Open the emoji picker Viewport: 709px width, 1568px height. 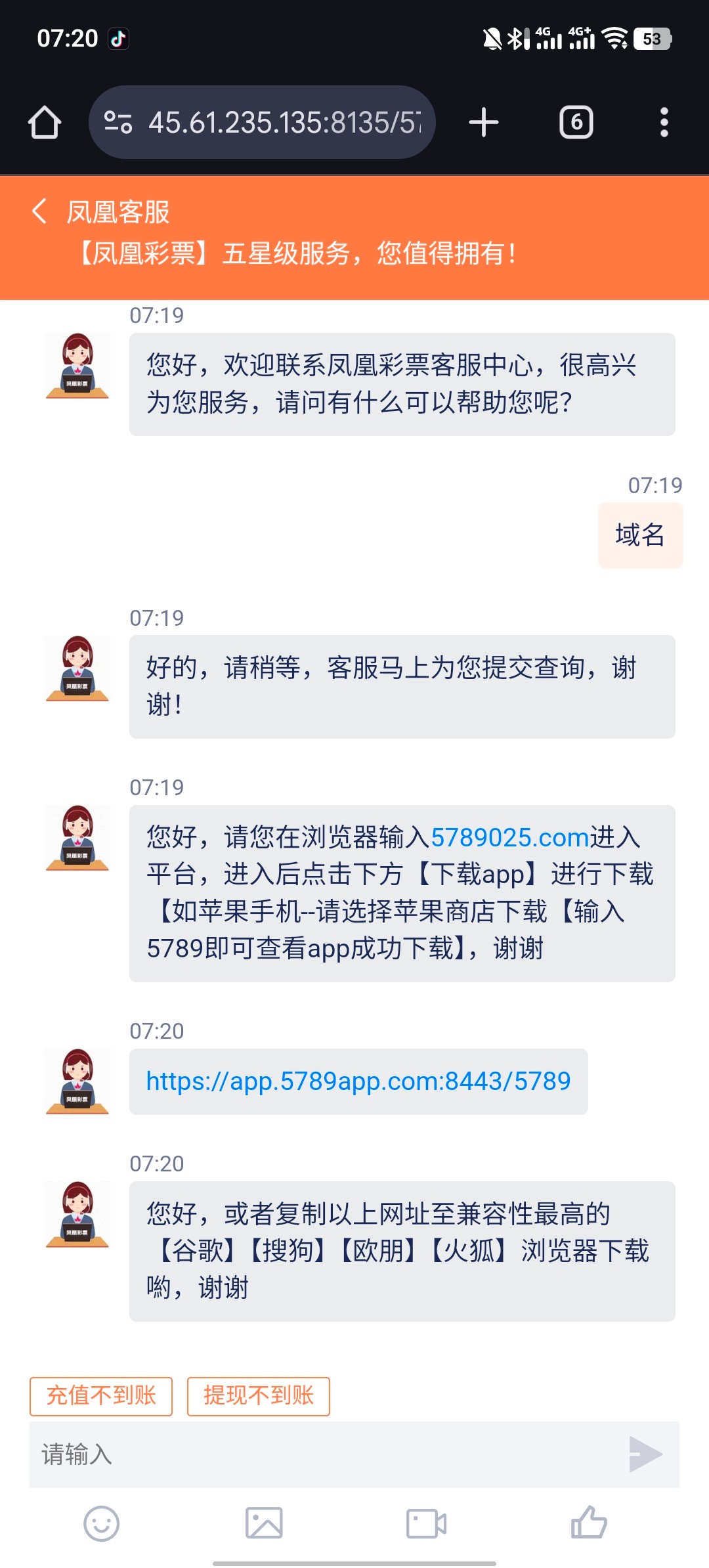(101, 1523)
